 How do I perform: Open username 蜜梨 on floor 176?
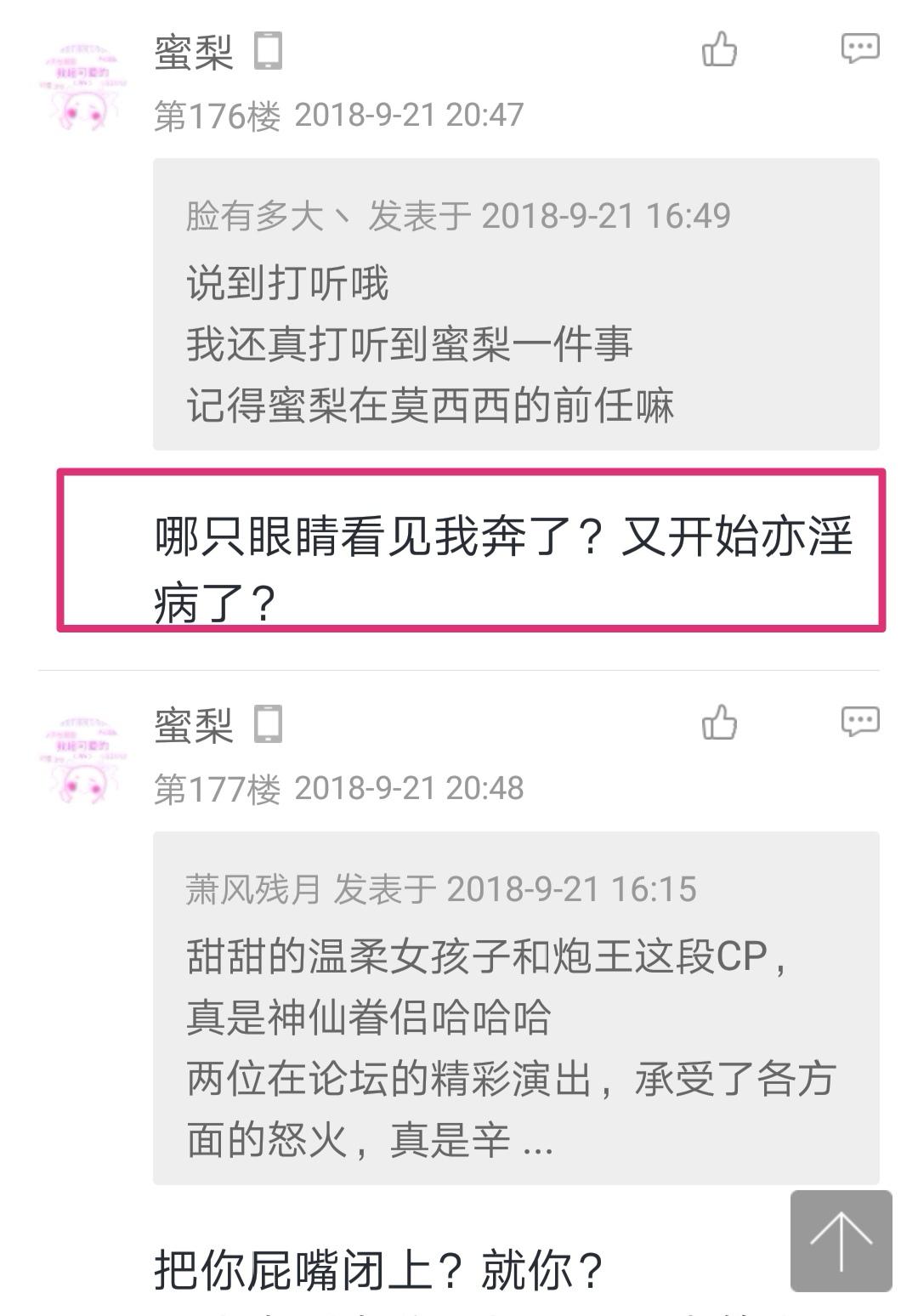click(194, 52)
